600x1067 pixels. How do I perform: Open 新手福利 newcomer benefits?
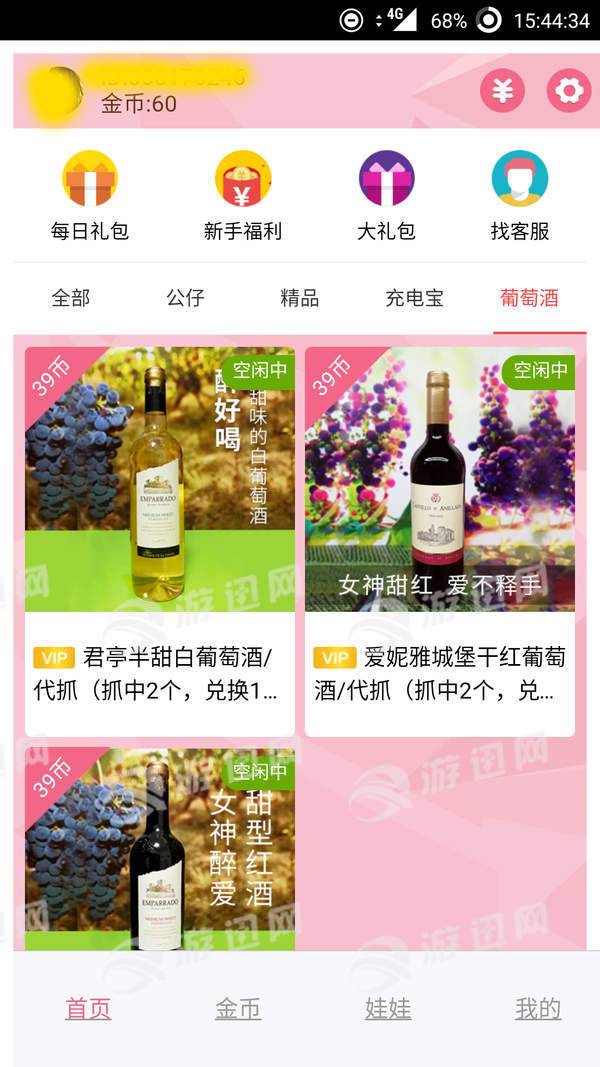point(243,196)
